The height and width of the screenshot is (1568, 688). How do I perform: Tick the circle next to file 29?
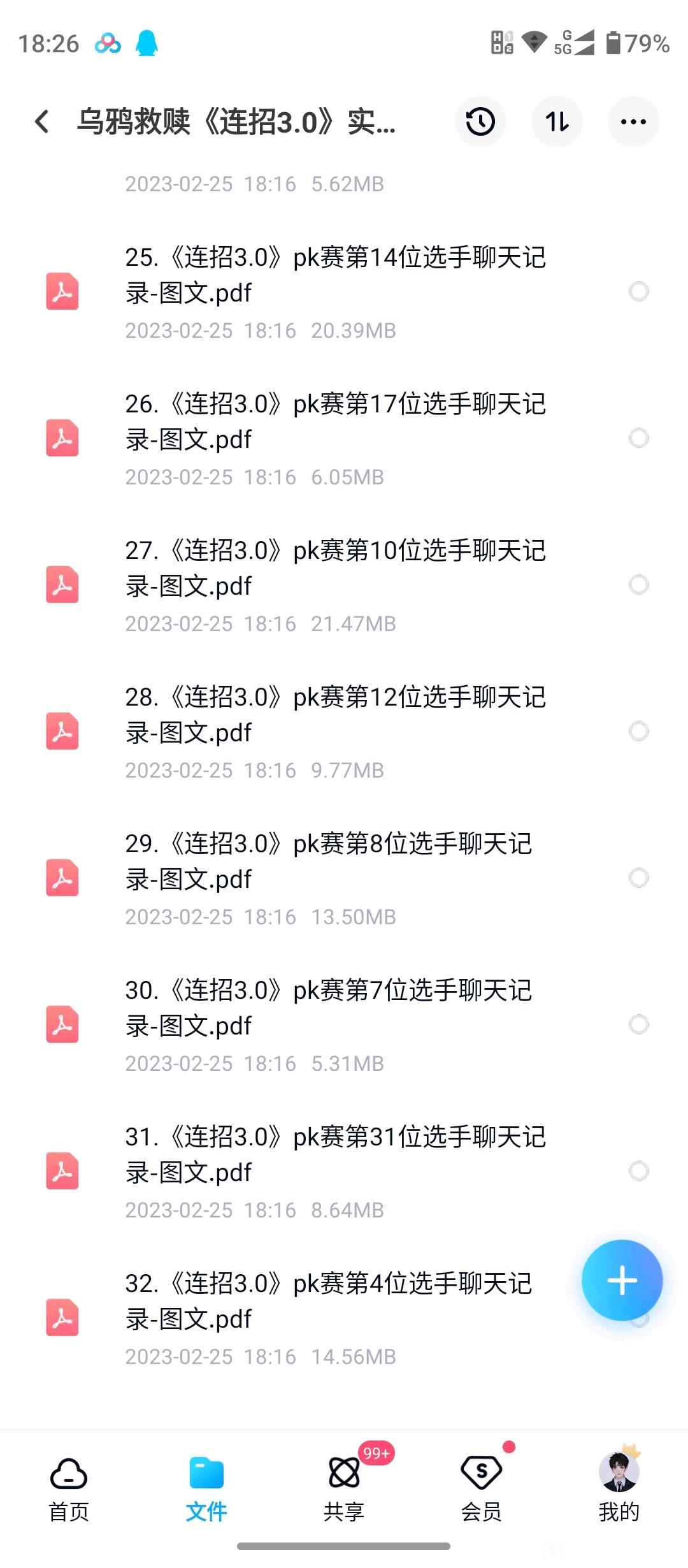point(638,878)
